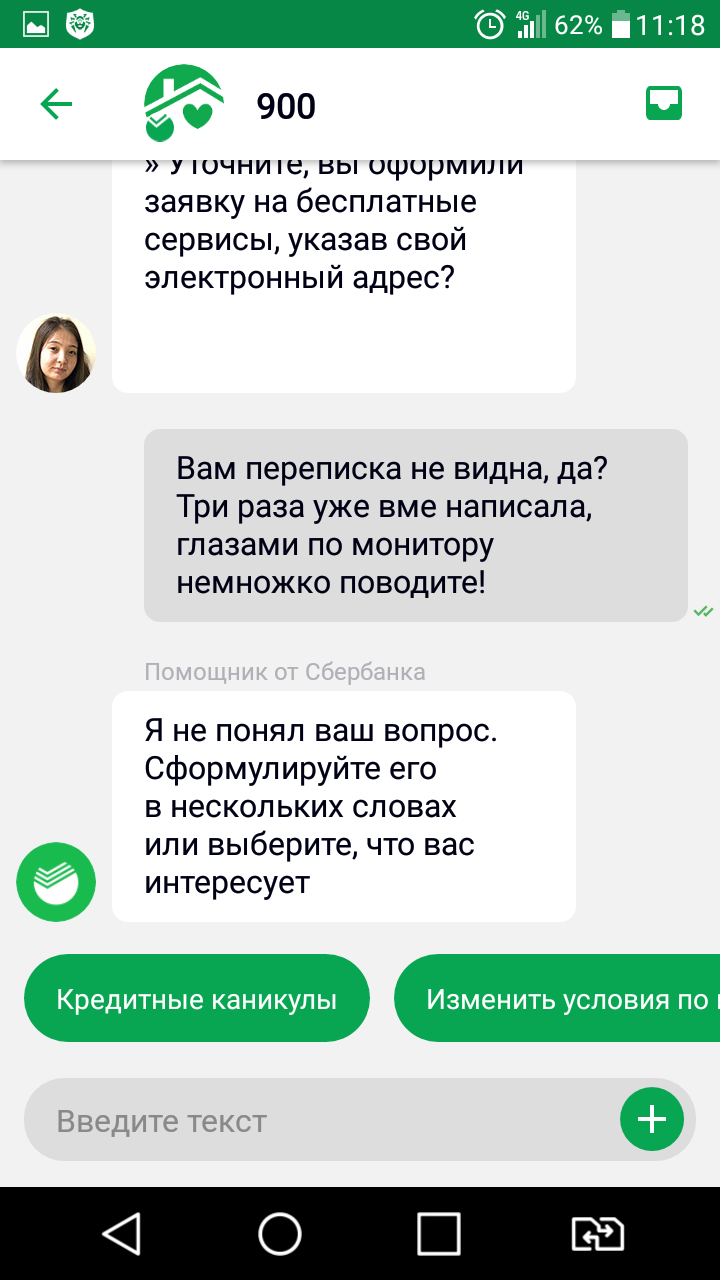Tap the green plus attach button

[x=651, y=1119]
